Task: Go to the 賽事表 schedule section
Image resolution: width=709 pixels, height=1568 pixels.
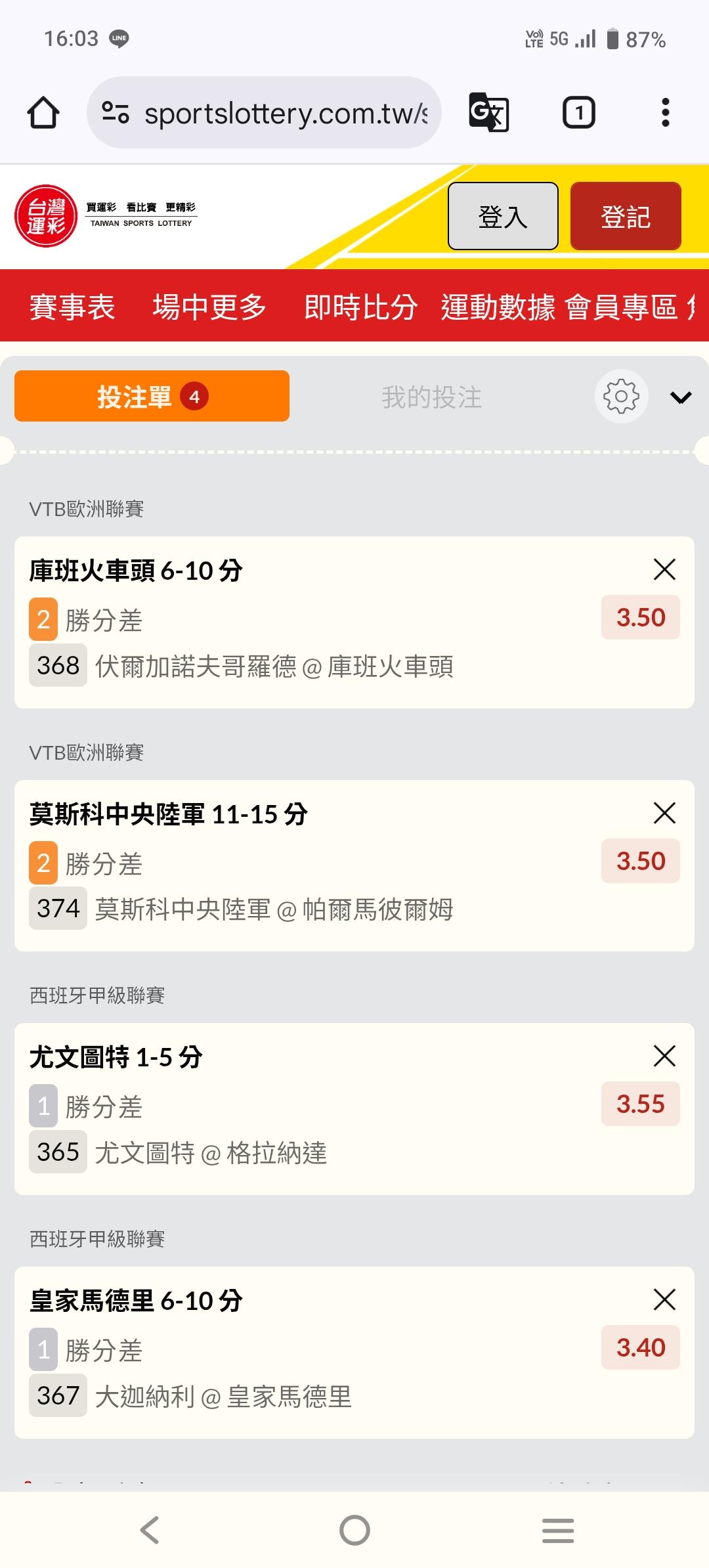Action: point(72,307)
